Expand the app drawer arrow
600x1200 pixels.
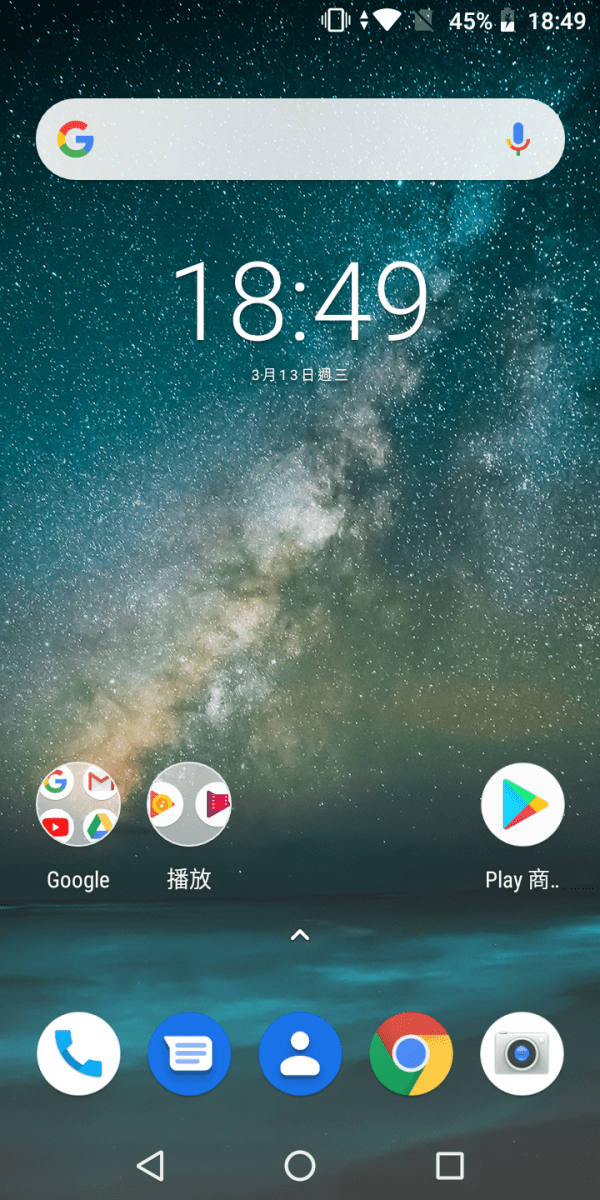click(x=300, y=936)
